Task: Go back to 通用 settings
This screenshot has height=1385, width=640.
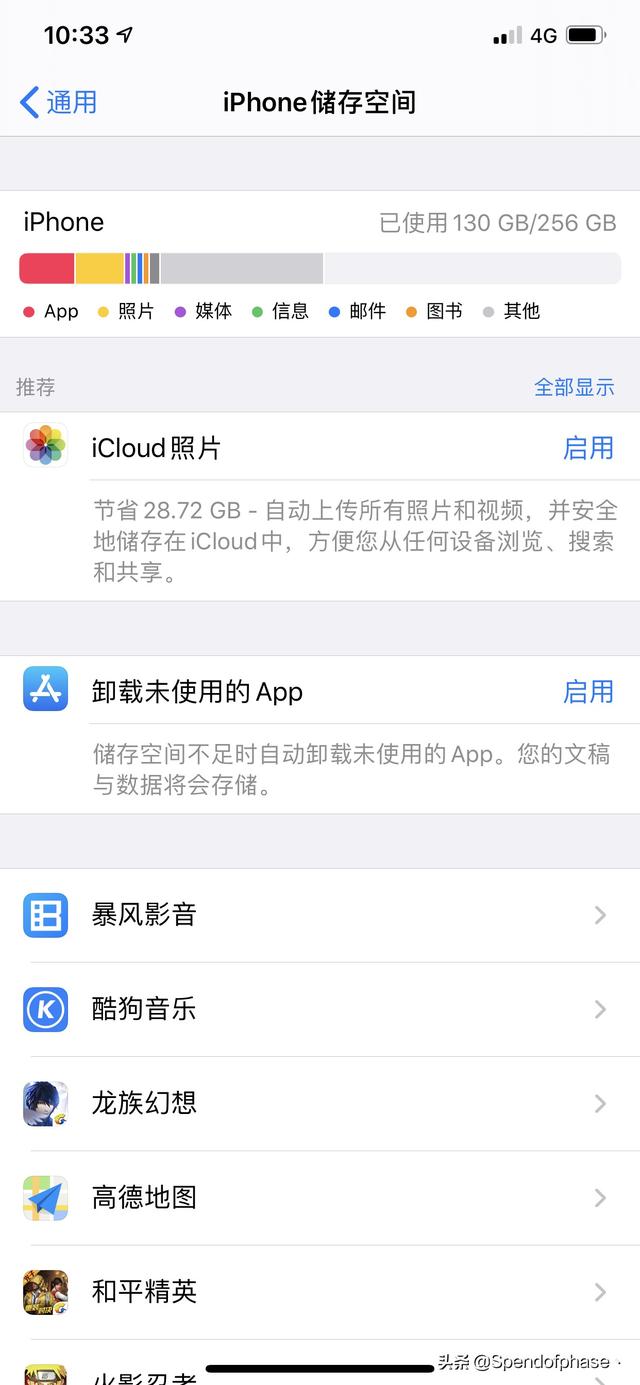Action: click(59, 102)
